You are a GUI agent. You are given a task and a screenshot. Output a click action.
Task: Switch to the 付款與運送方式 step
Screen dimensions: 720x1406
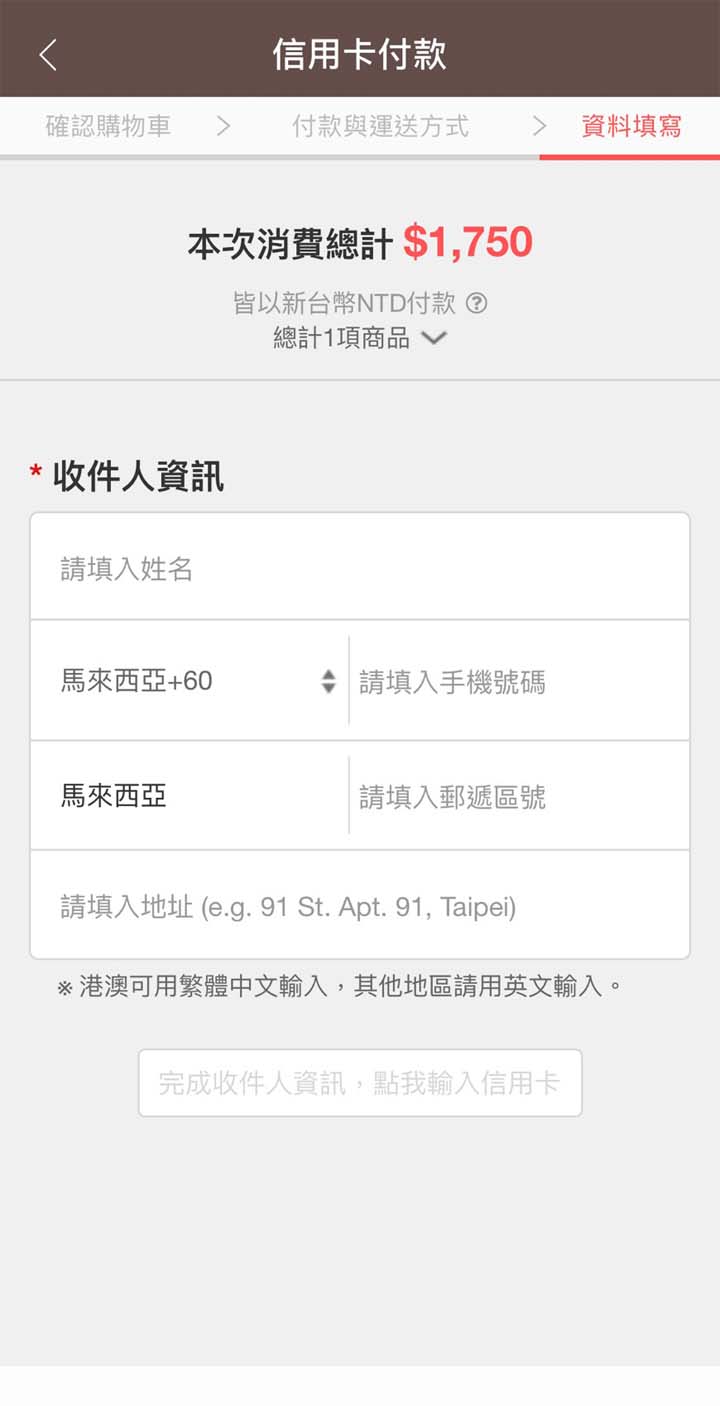pyautogui.click(x=380, y=126)
